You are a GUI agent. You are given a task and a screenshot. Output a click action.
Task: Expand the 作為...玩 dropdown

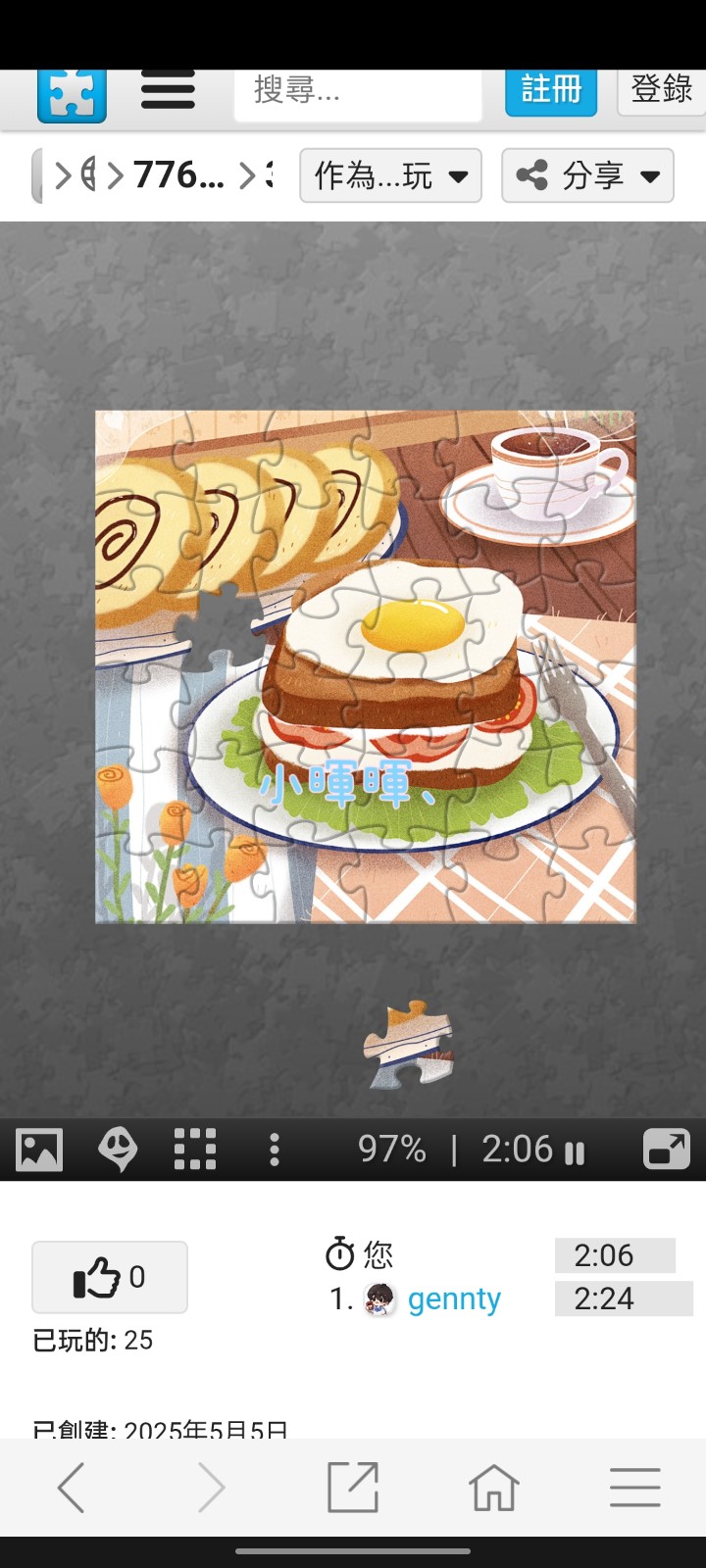pos(390,175)
